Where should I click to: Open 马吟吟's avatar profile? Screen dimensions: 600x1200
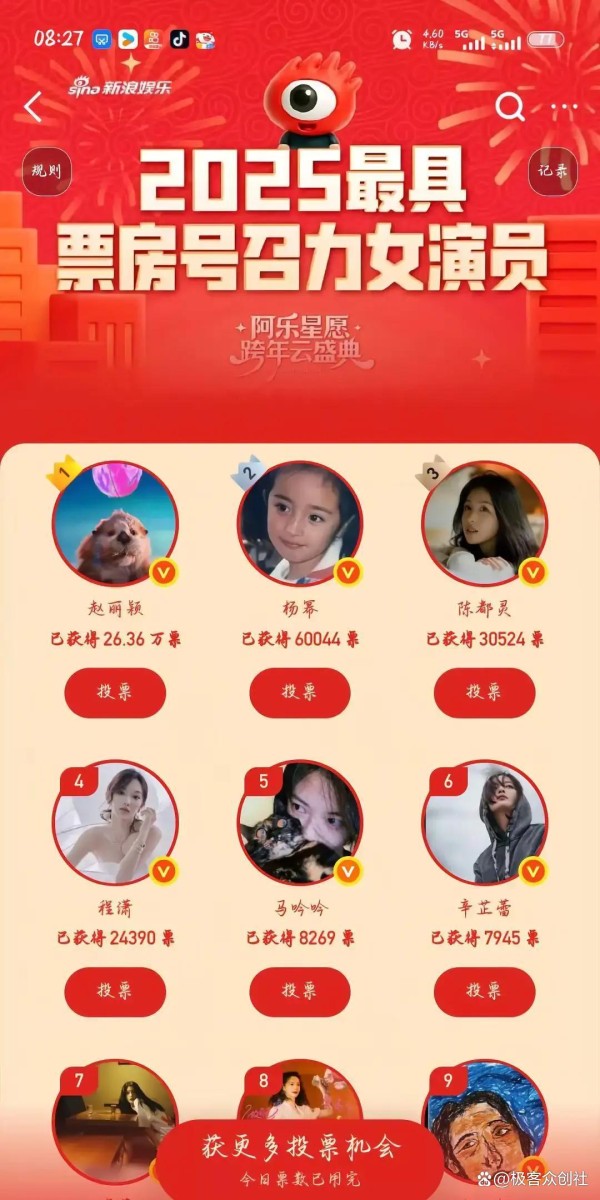pos(300,822)
